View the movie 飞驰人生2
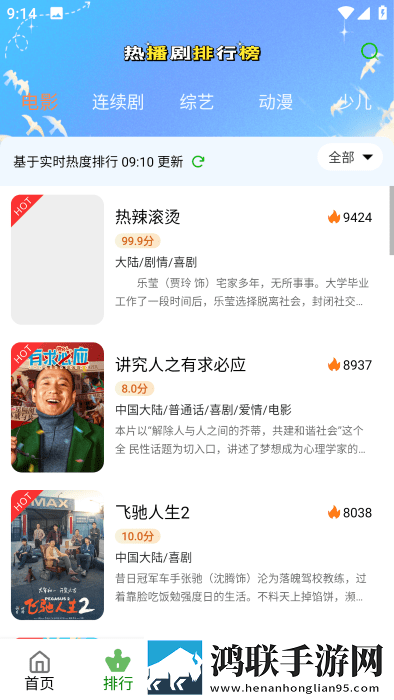Viewport: 394px width, 700px height. tap(197, 555)
